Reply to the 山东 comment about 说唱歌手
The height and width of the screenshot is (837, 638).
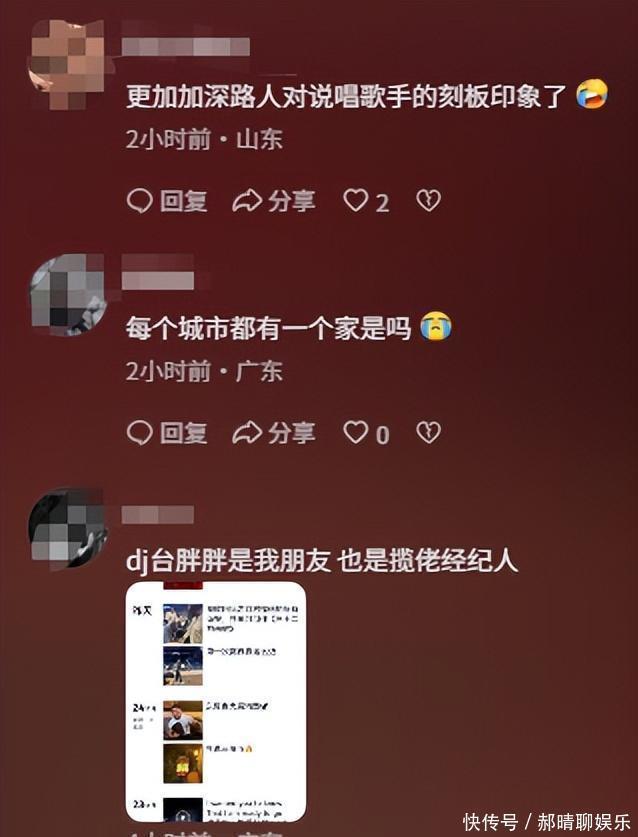167,201
